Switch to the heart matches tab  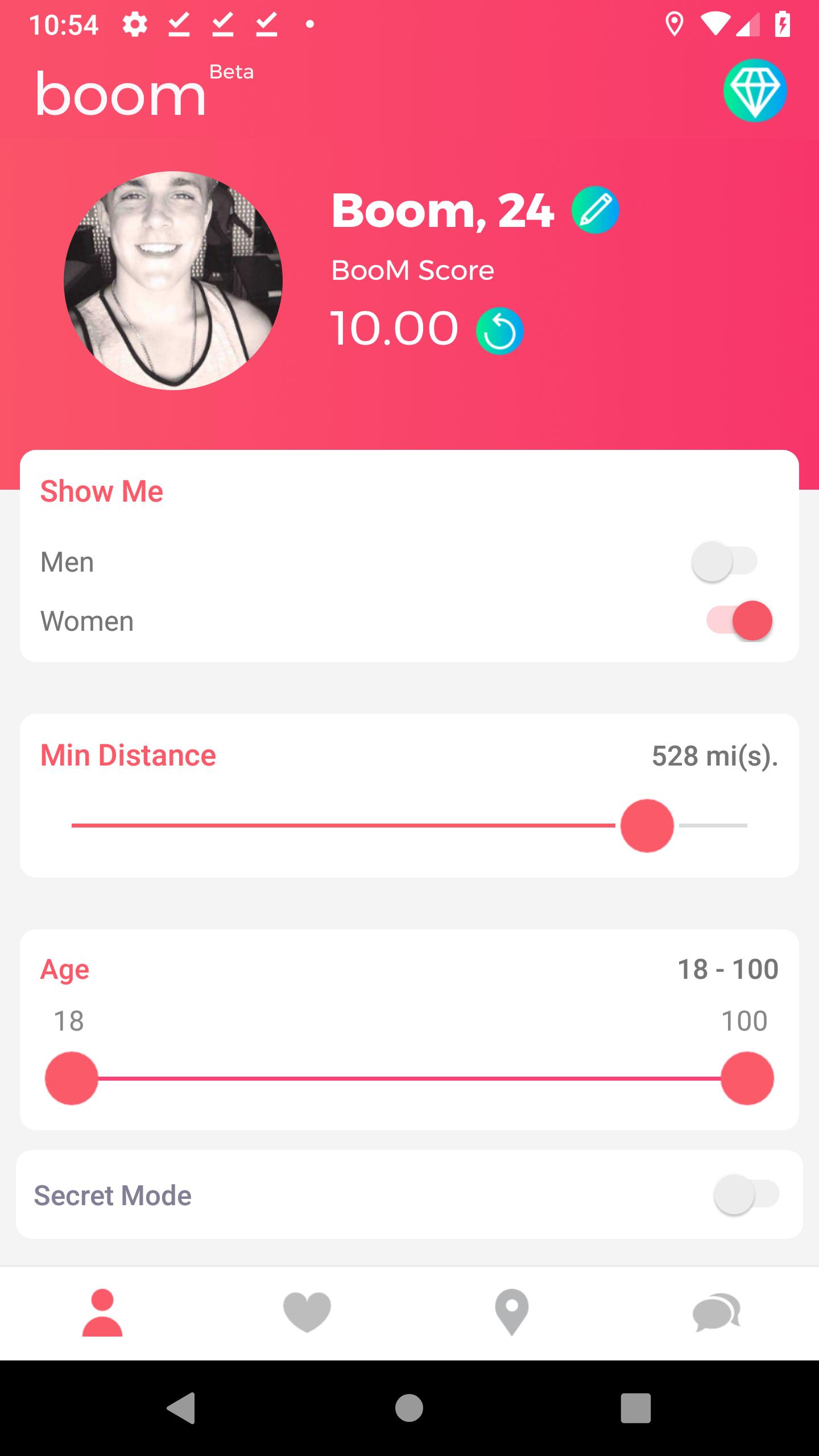pos(307,1313)
